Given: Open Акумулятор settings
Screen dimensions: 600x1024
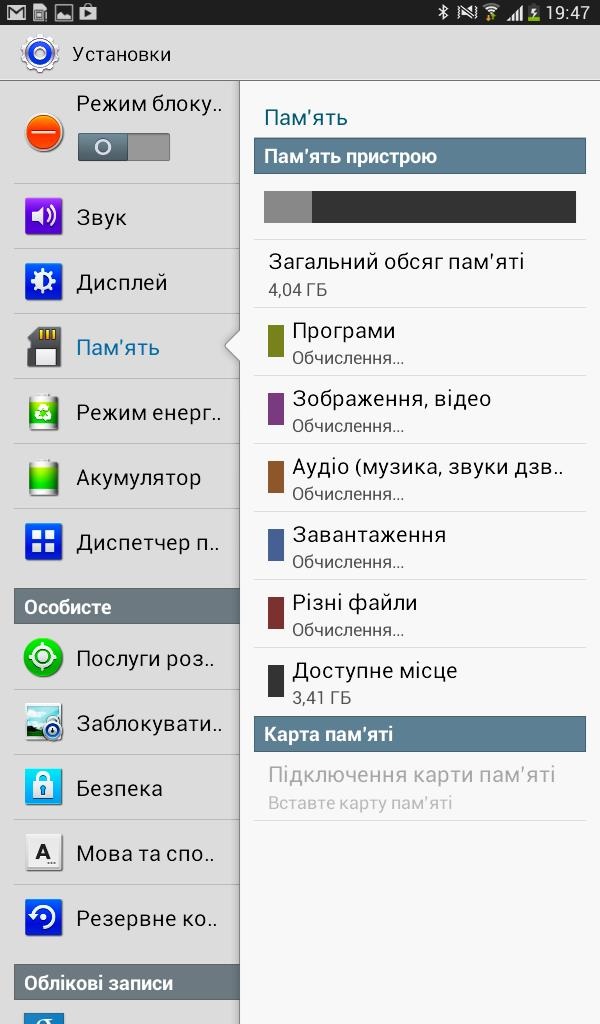Looking at the screenshot, I should (x=120, y=478).
